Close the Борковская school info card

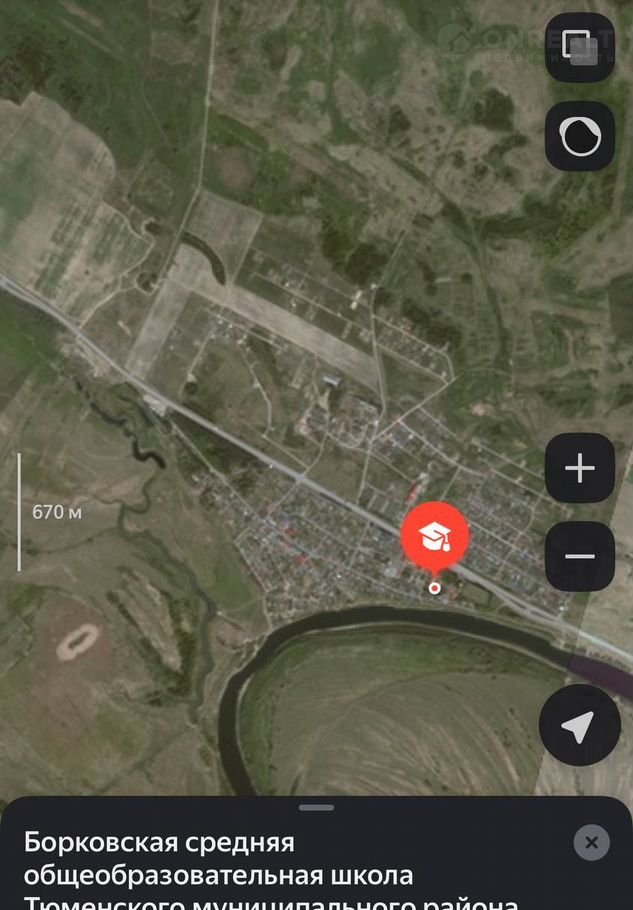(591, 842)
